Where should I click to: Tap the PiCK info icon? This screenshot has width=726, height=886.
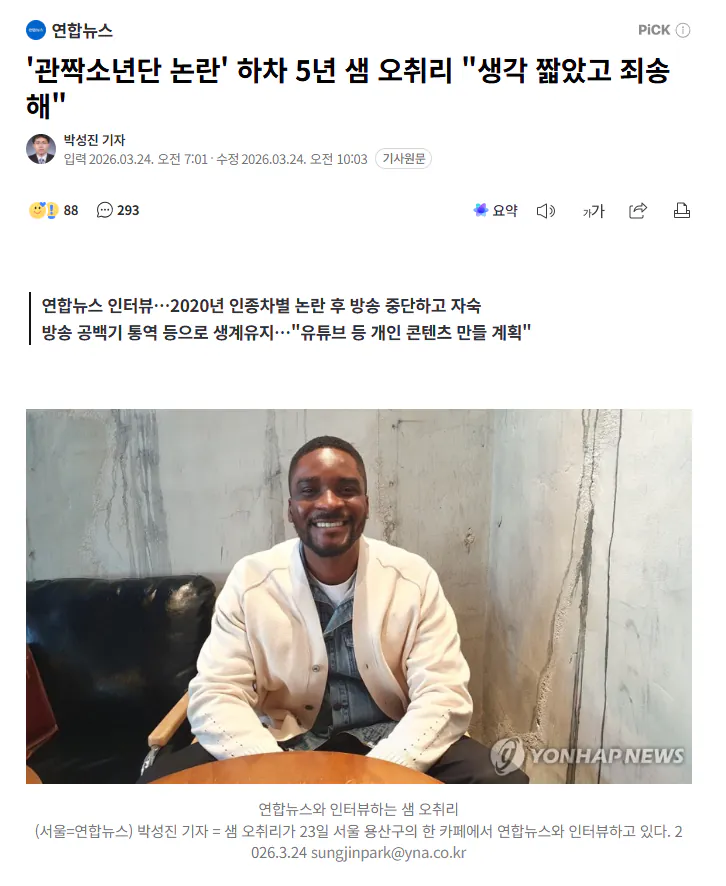coord(683,30)
